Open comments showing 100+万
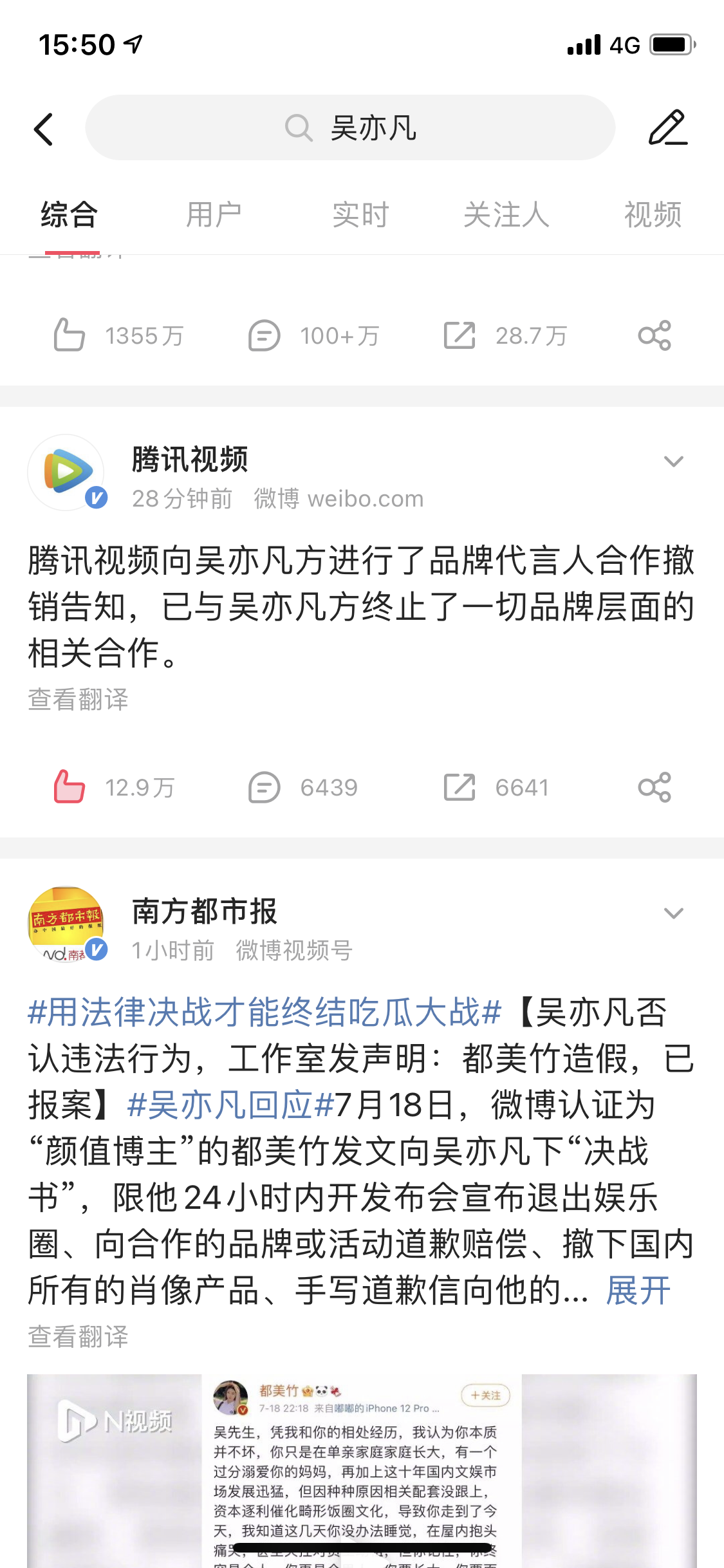The width and height of the screenshot is (724, 1568). pyautogui.click(x=265, y=335)
